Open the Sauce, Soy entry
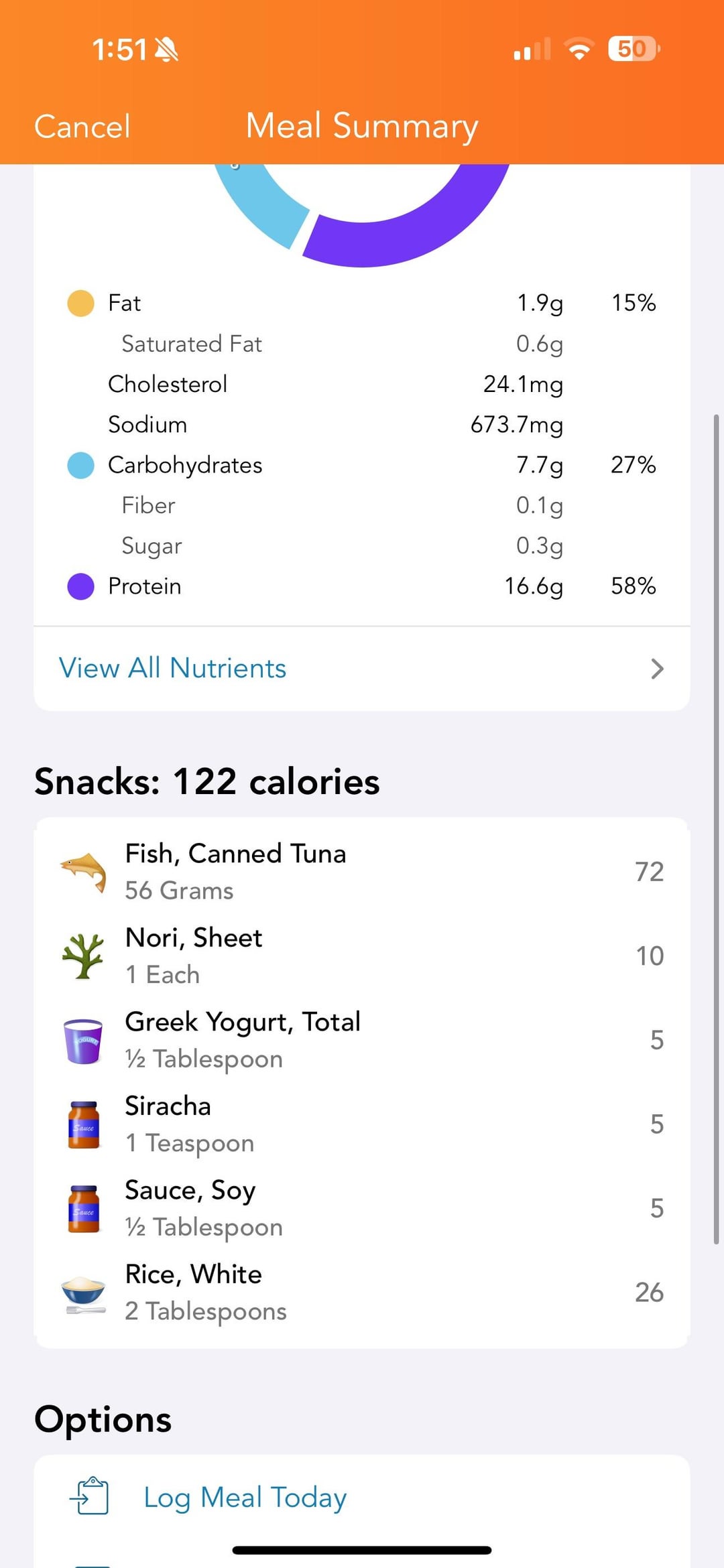The width and height of the screenshot is (724, 1568). (362, 1207)
